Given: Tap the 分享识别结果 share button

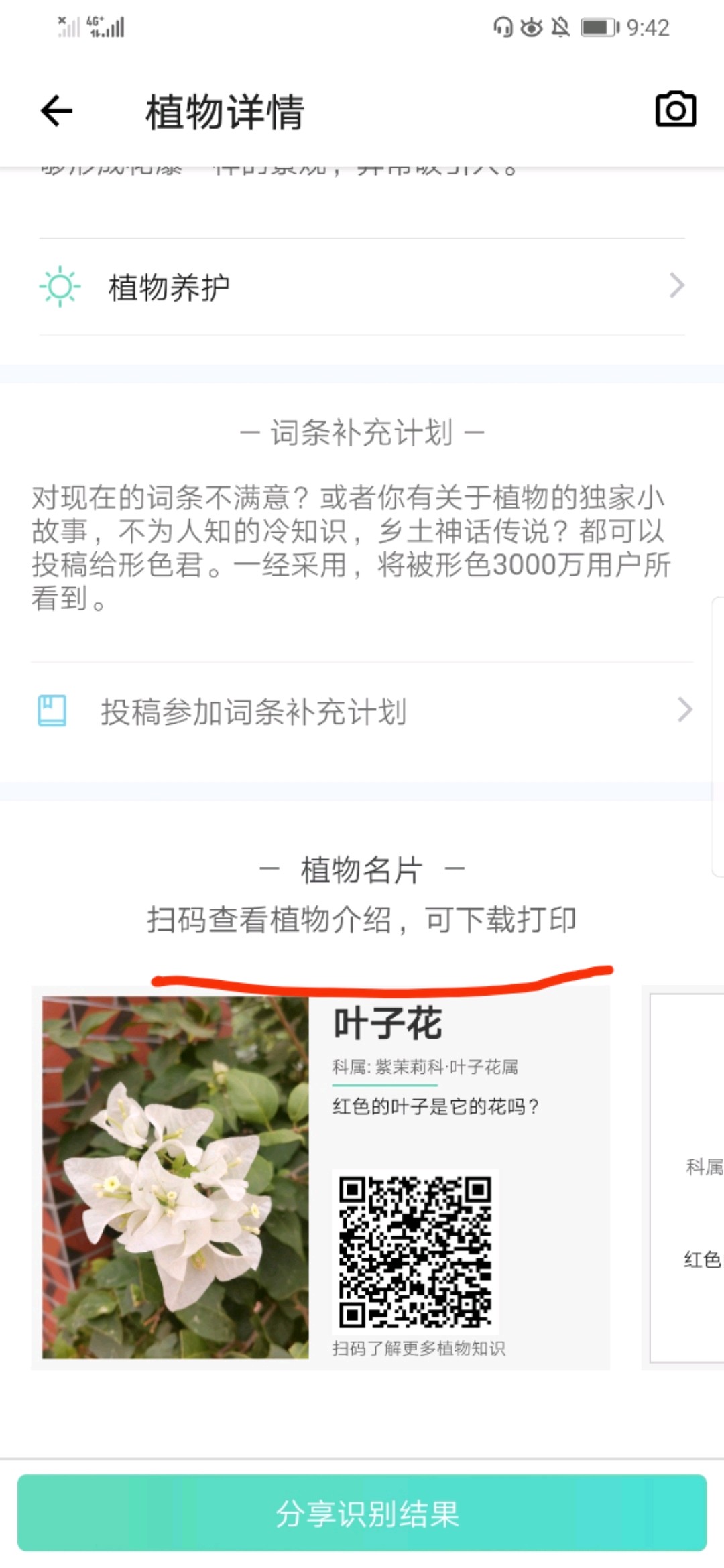Looking at the screenshot, I should point(362,1514).
